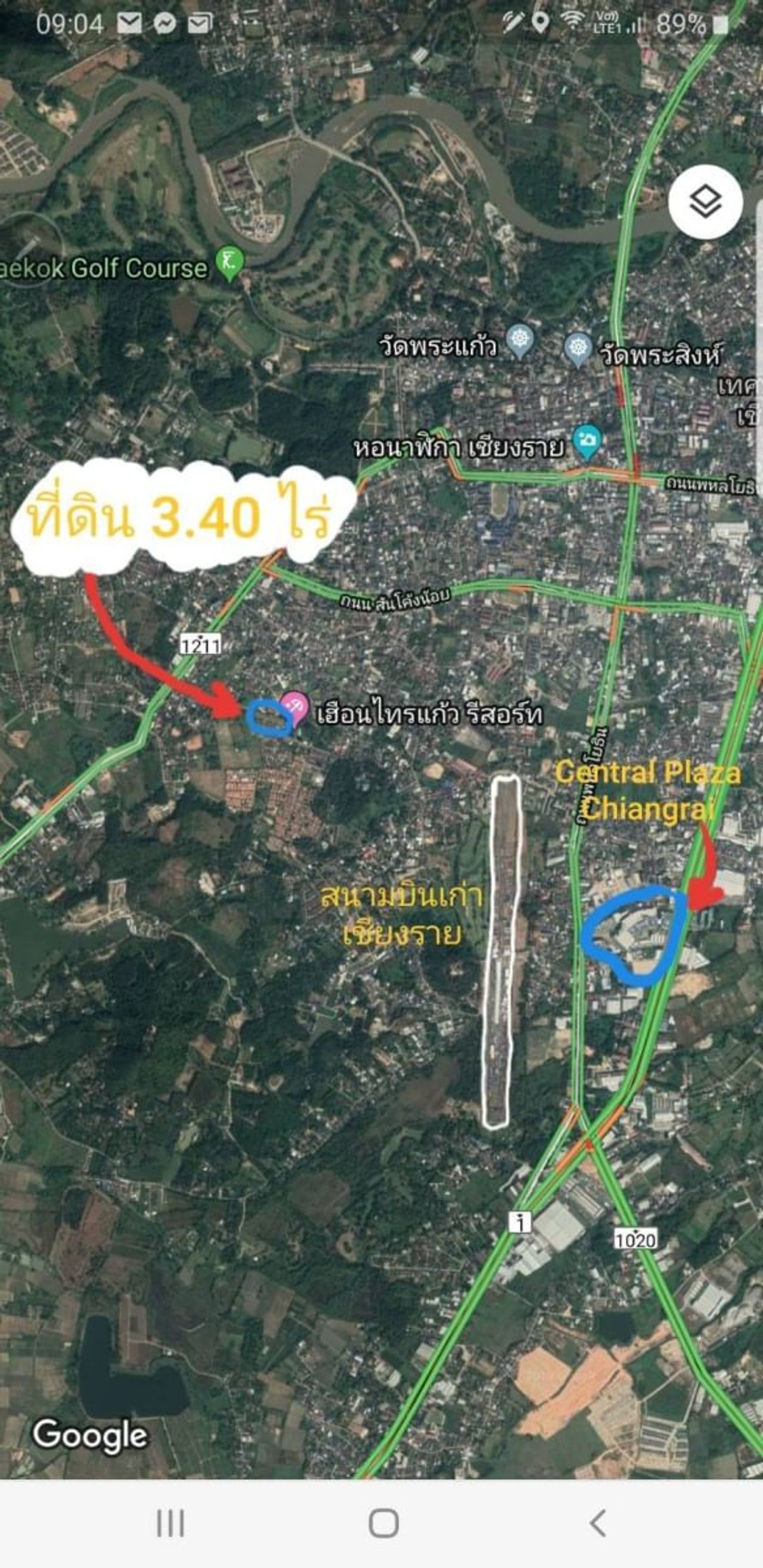
Task: Select the หอนาฬิกา เชียงราย photo marker
Action: pyautogui.click(x=587, y=441)
